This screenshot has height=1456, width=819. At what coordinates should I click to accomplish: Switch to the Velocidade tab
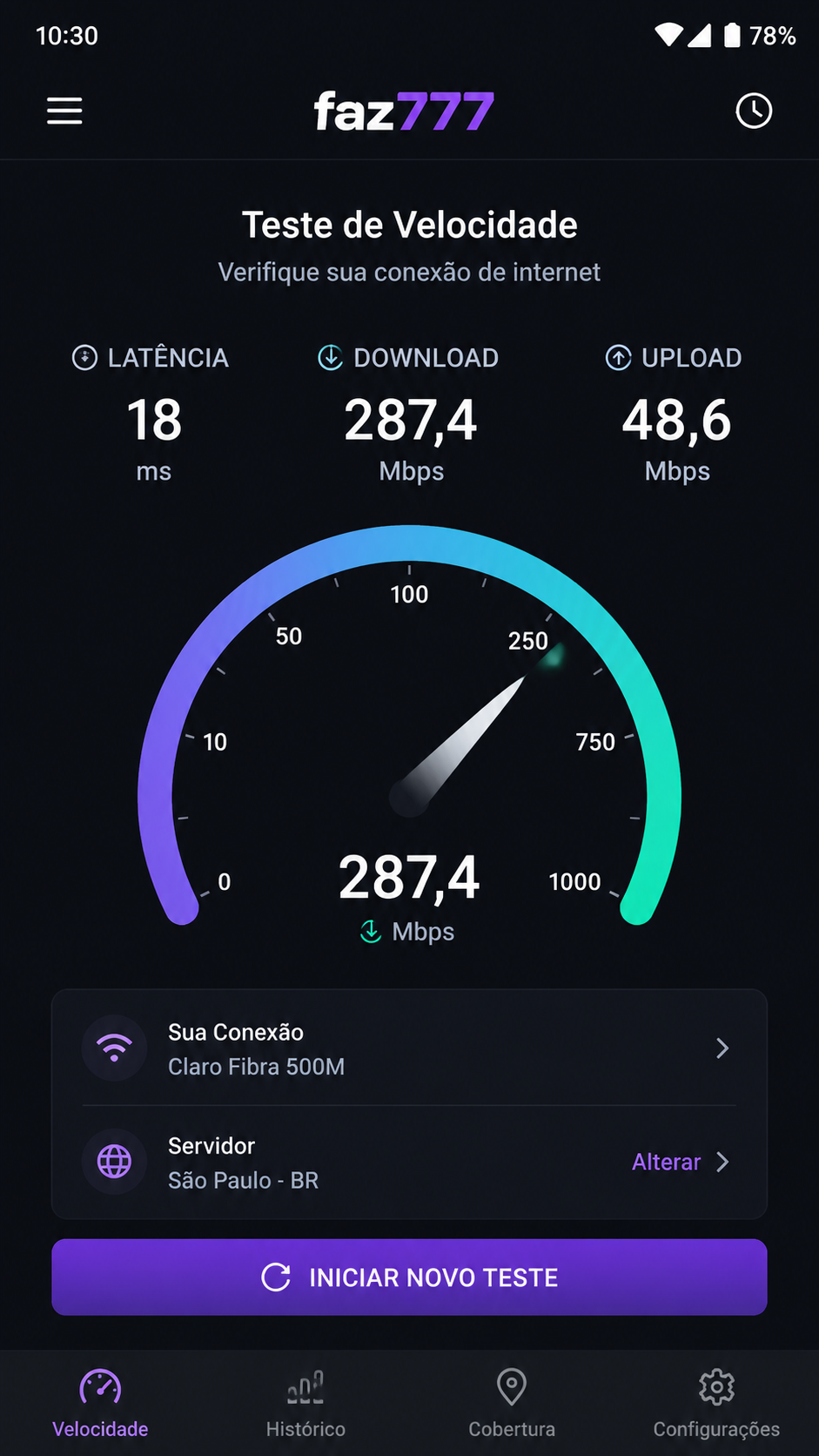point(100,1403)
